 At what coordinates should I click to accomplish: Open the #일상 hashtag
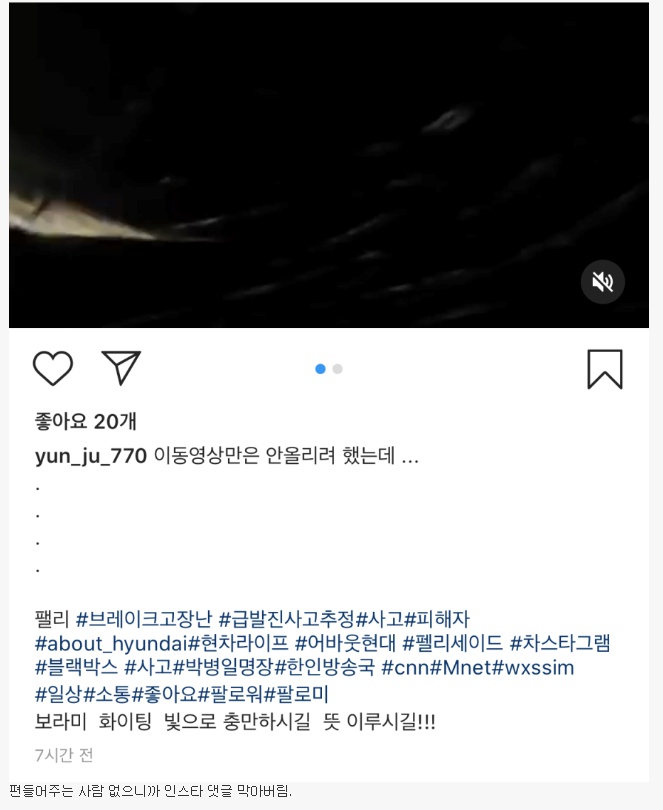click(59, 693)
